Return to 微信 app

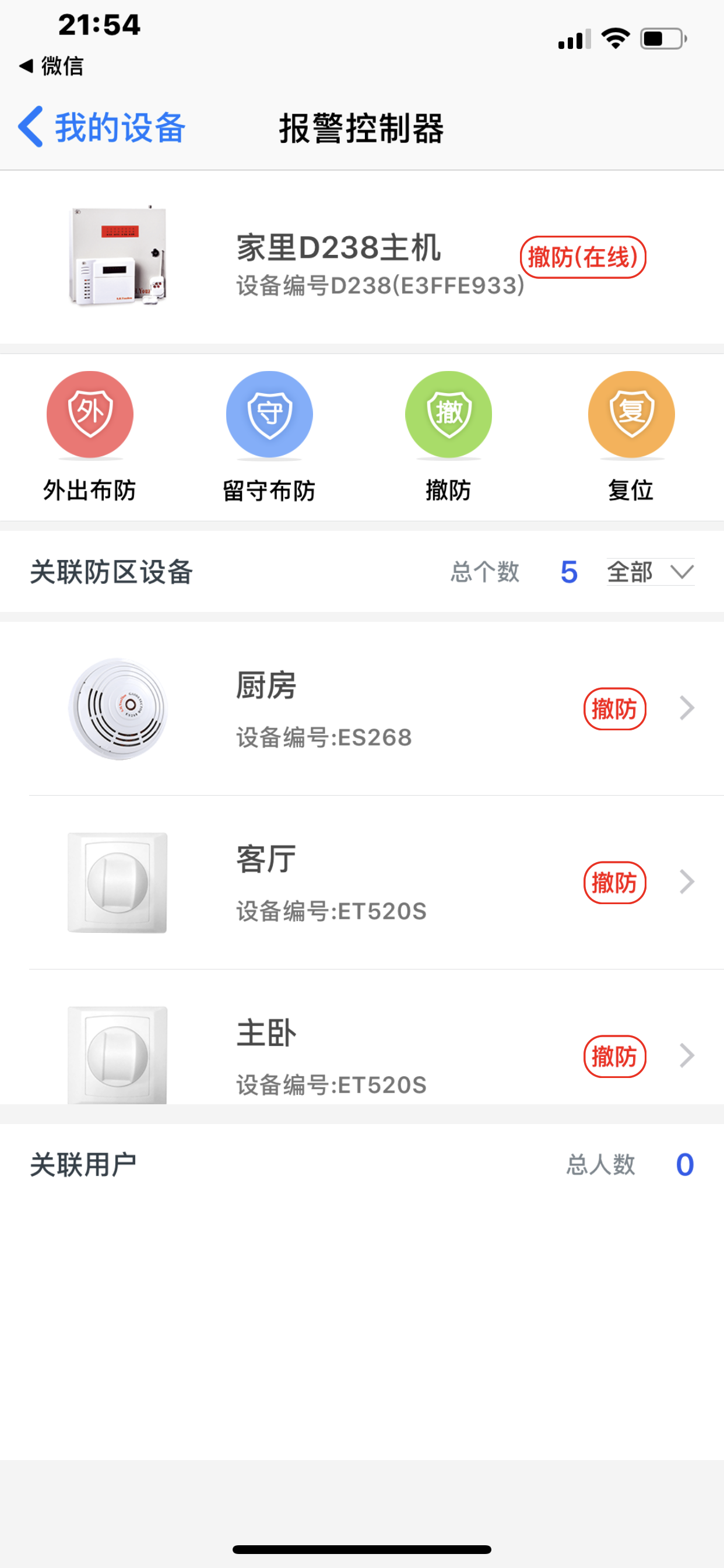[51, 66]
